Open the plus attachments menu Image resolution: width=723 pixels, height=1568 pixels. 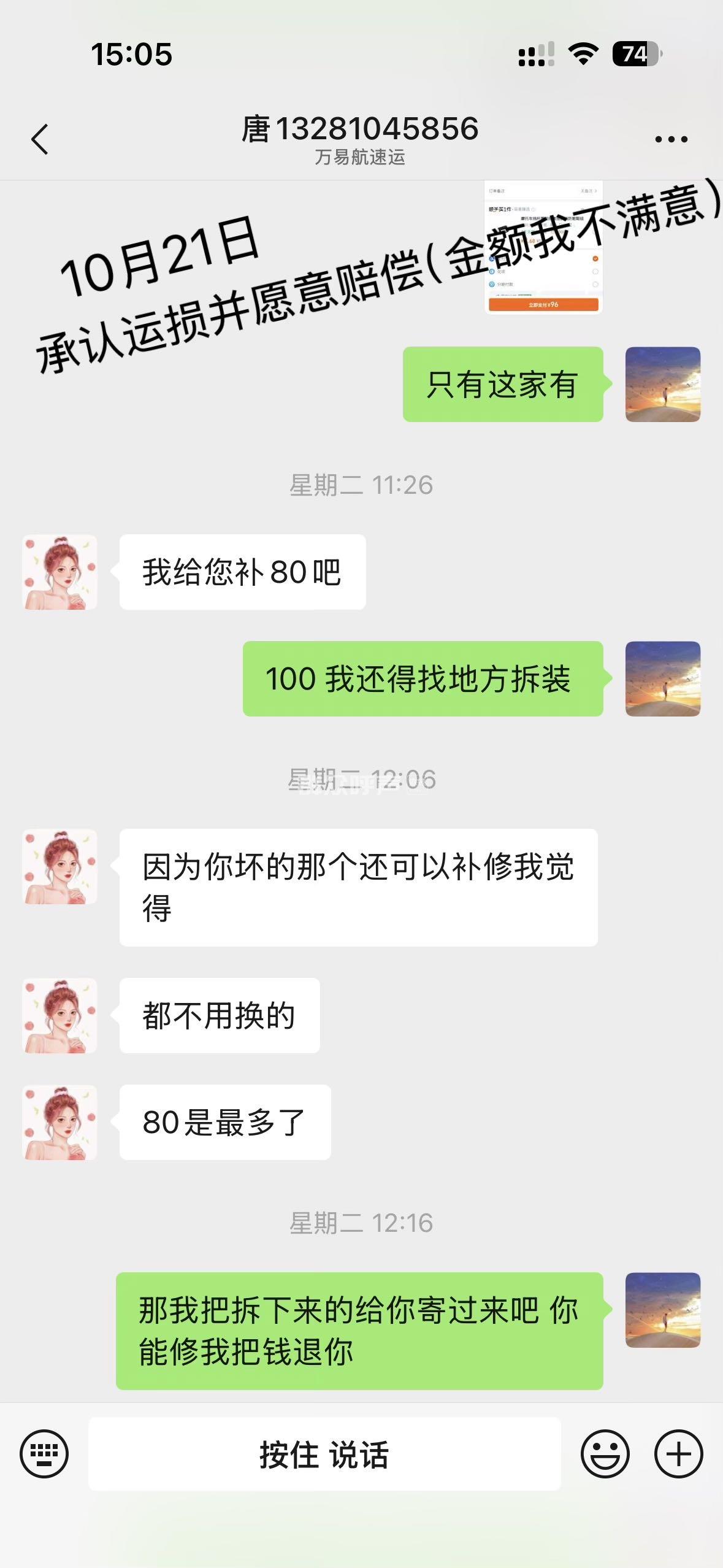point(678,1454)
